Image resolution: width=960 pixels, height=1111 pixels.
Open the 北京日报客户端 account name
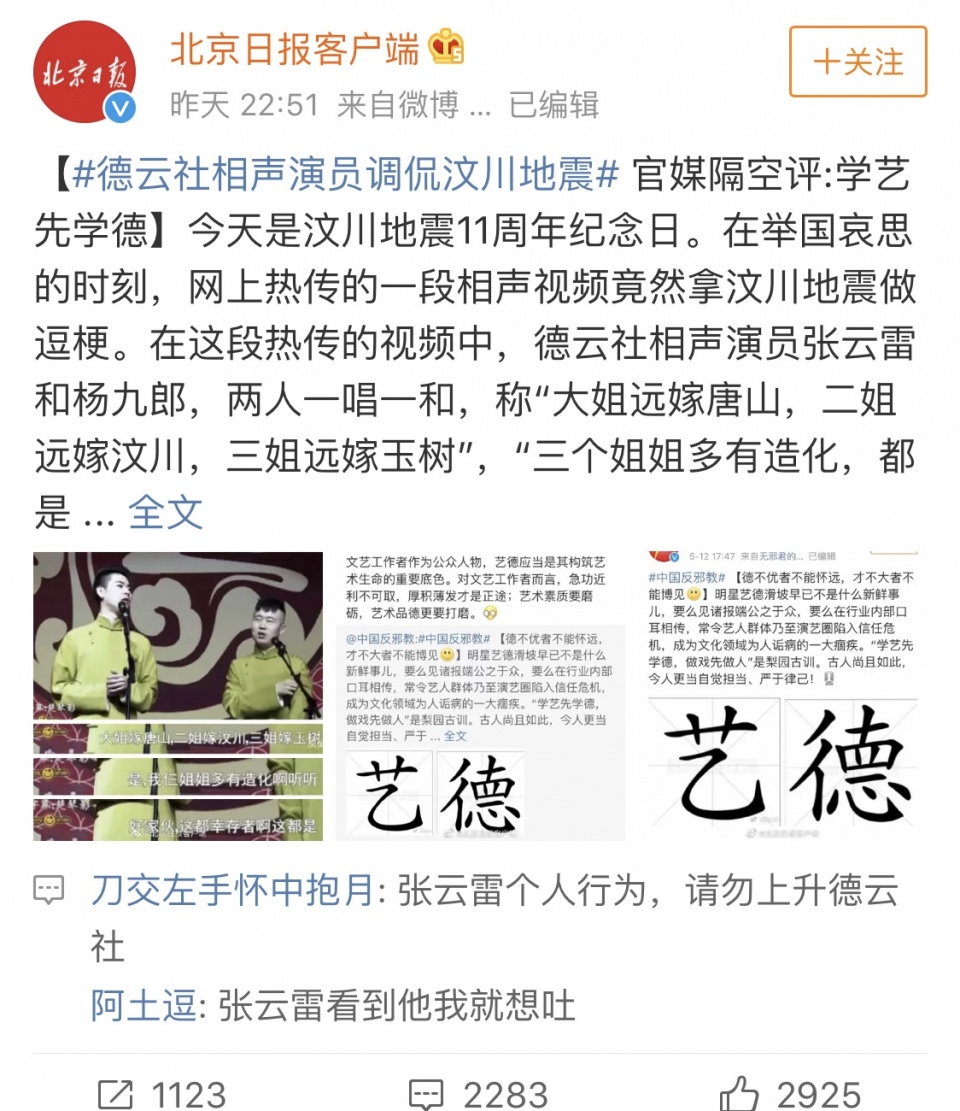(x=294, y=48)
